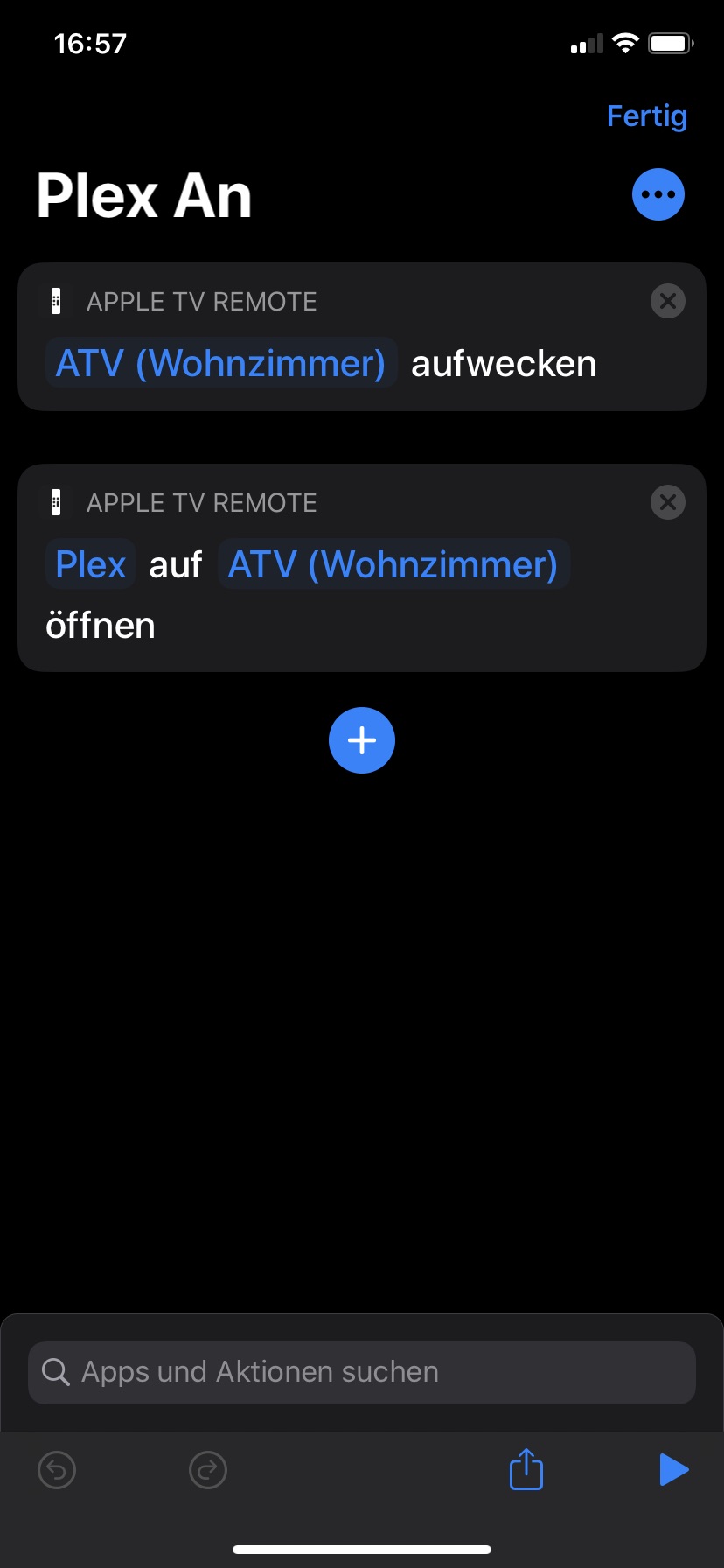Screen dimensions: 724x1568
Task: Open the shortcut details ellipsis menu
Action: (658, 194)
